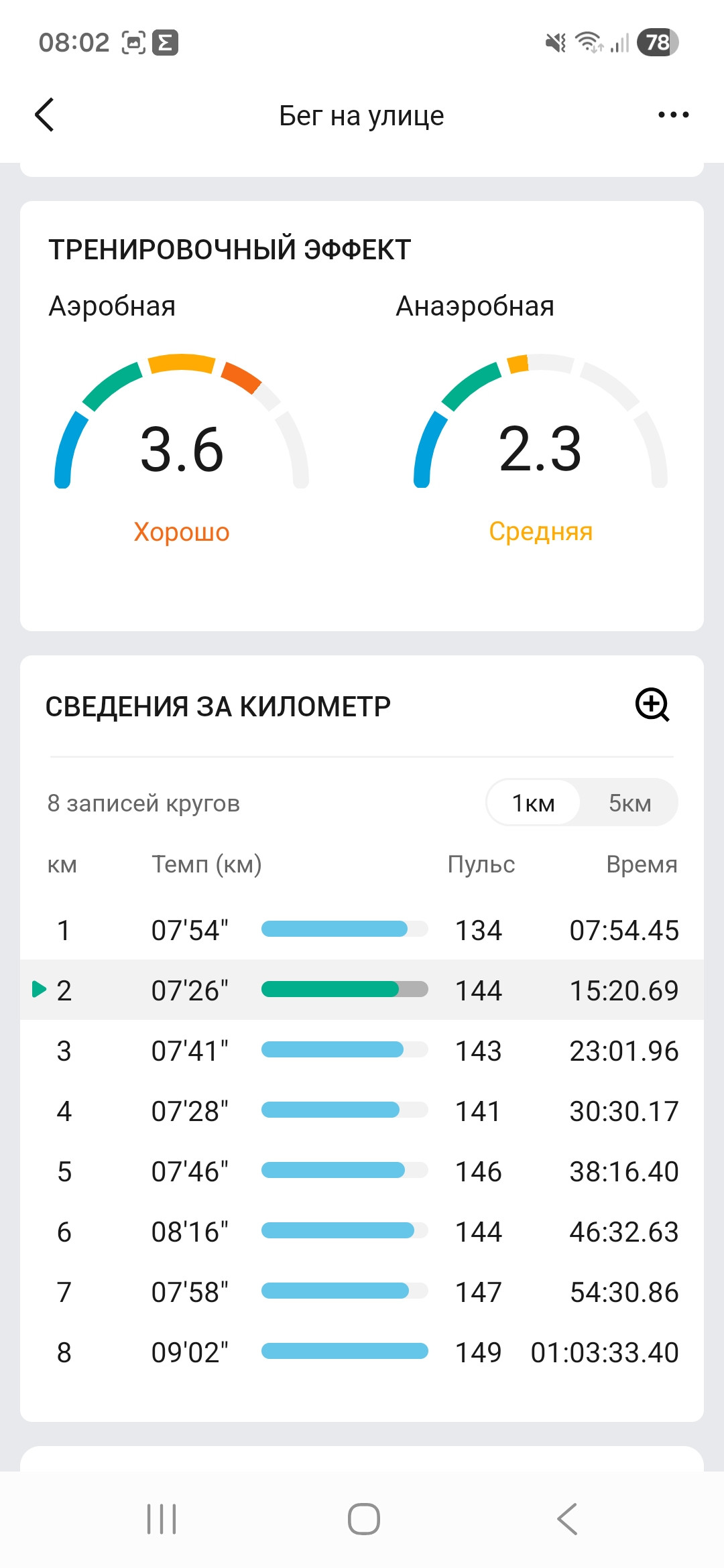The width and height of the screenshot is (724, 1568).
Task: Open the three-dot overflow menu
Action: pos(673,115)
